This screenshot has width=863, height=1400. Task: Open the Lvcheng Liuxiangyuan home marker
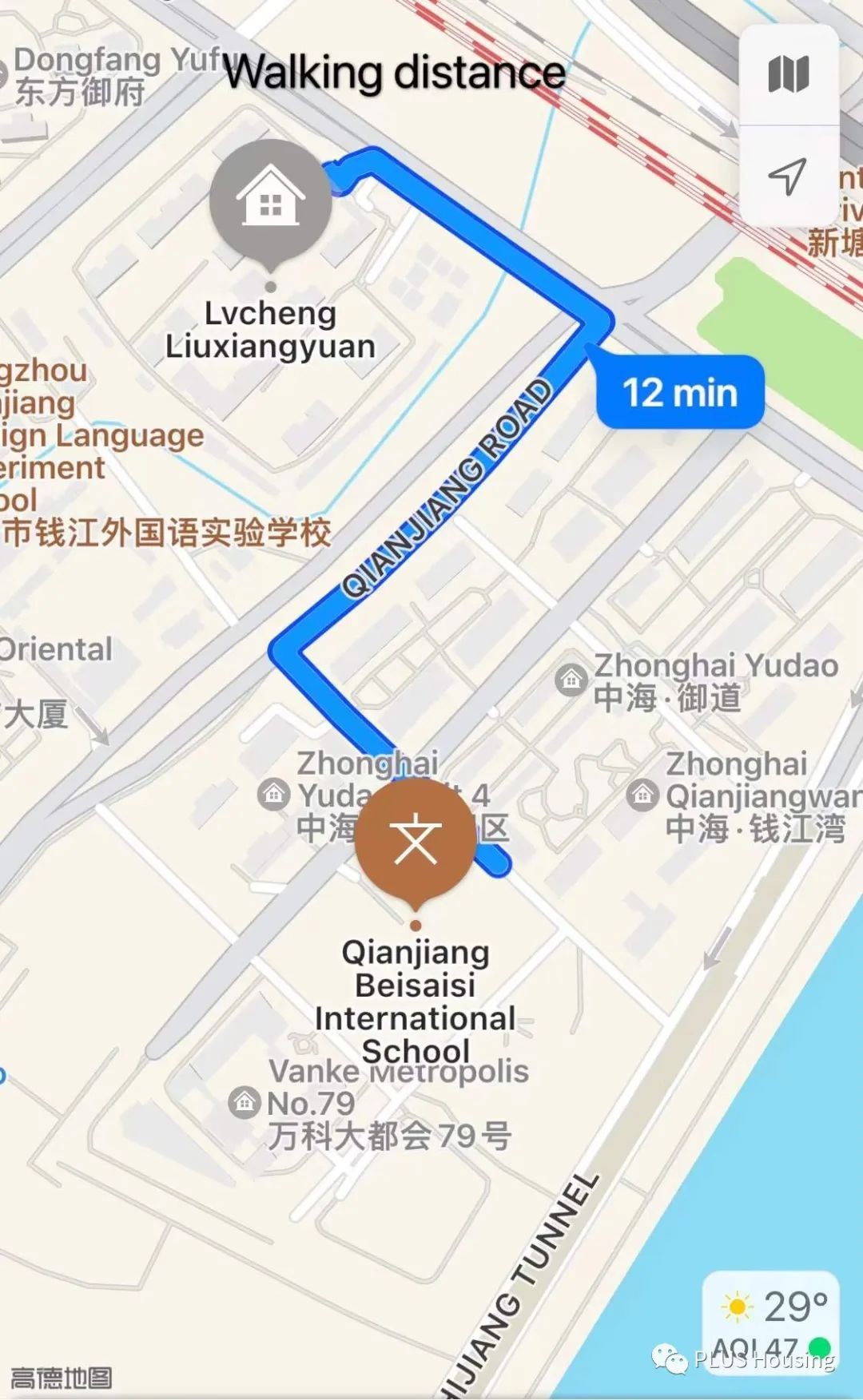pyautogui.click(x=270, y=202)
